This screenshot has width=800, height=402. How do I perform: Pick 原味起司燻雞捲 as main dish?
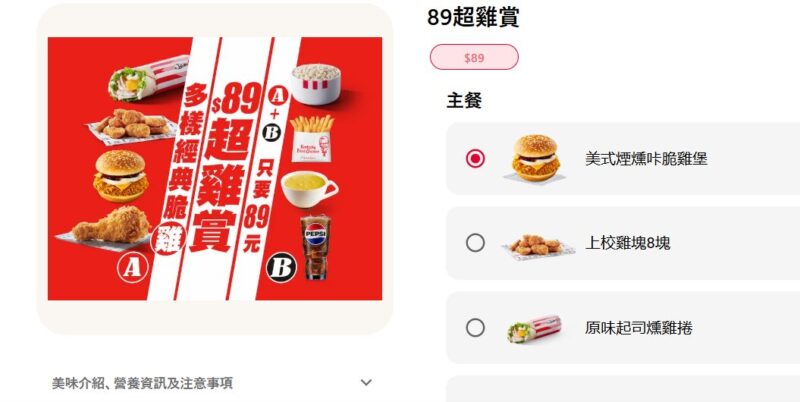click(476, 327)
